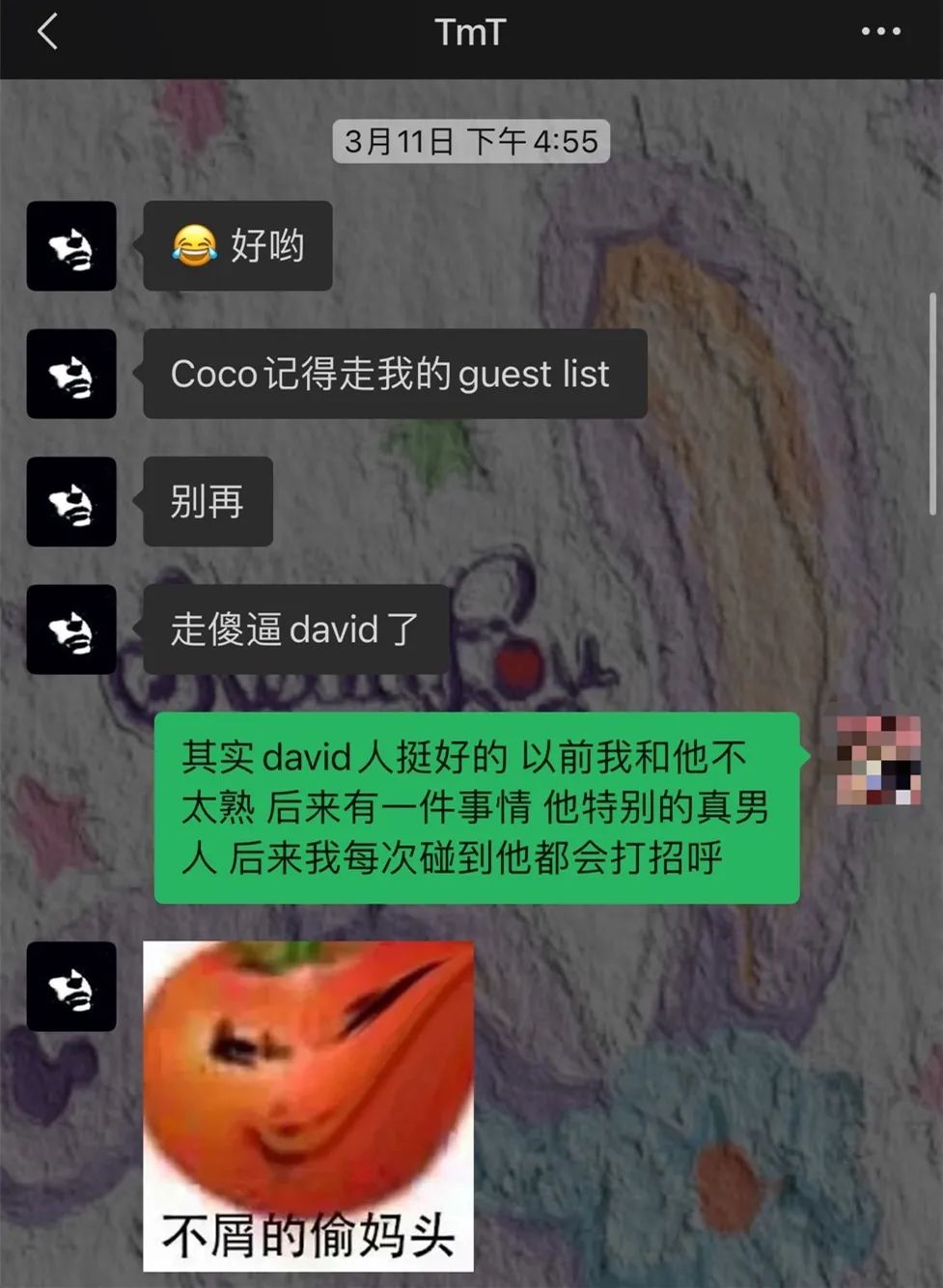
Task: Open the tomato sticker image
Action: 308,1106
